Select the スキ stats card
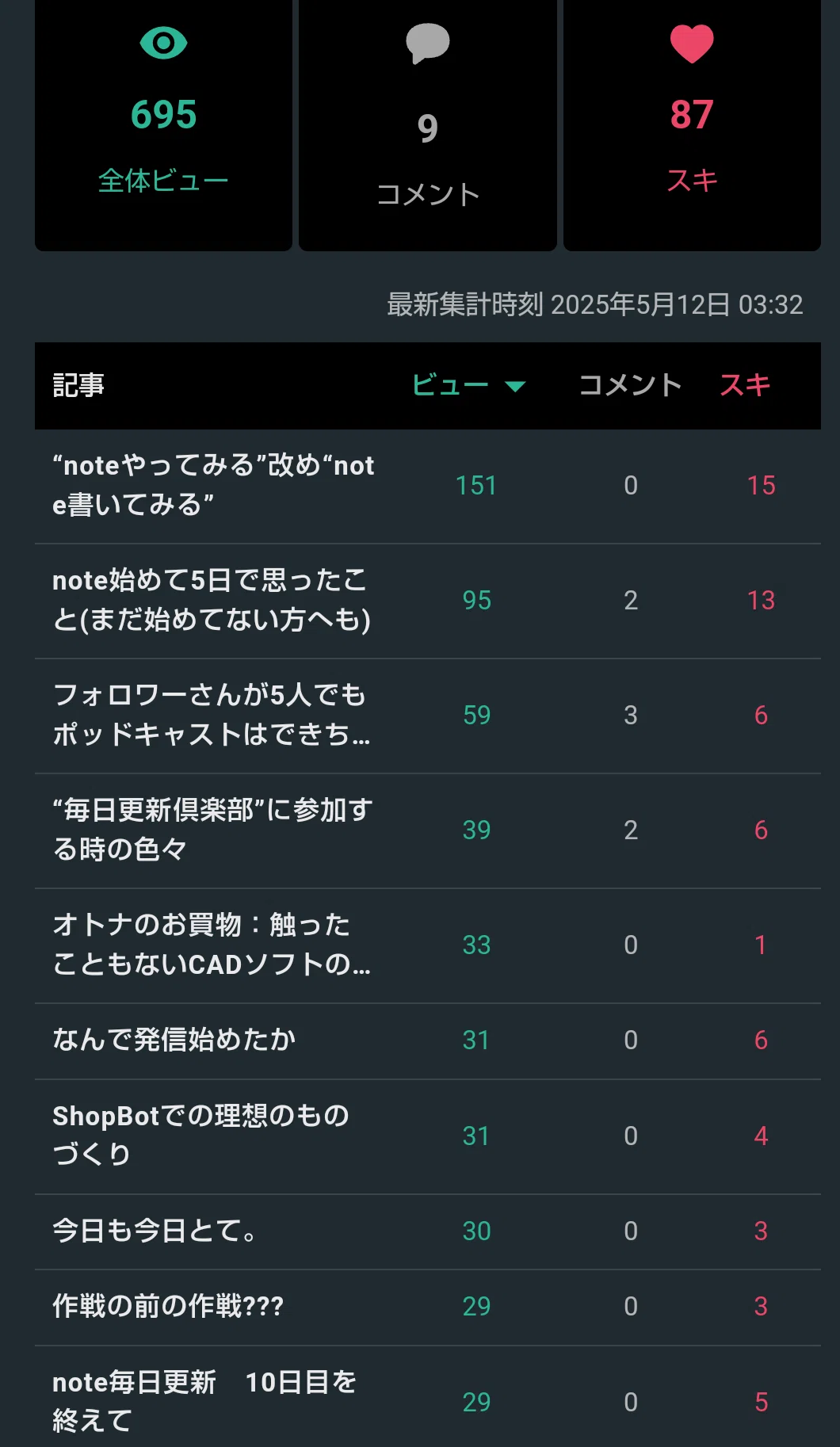 click(x=692, y=124)
